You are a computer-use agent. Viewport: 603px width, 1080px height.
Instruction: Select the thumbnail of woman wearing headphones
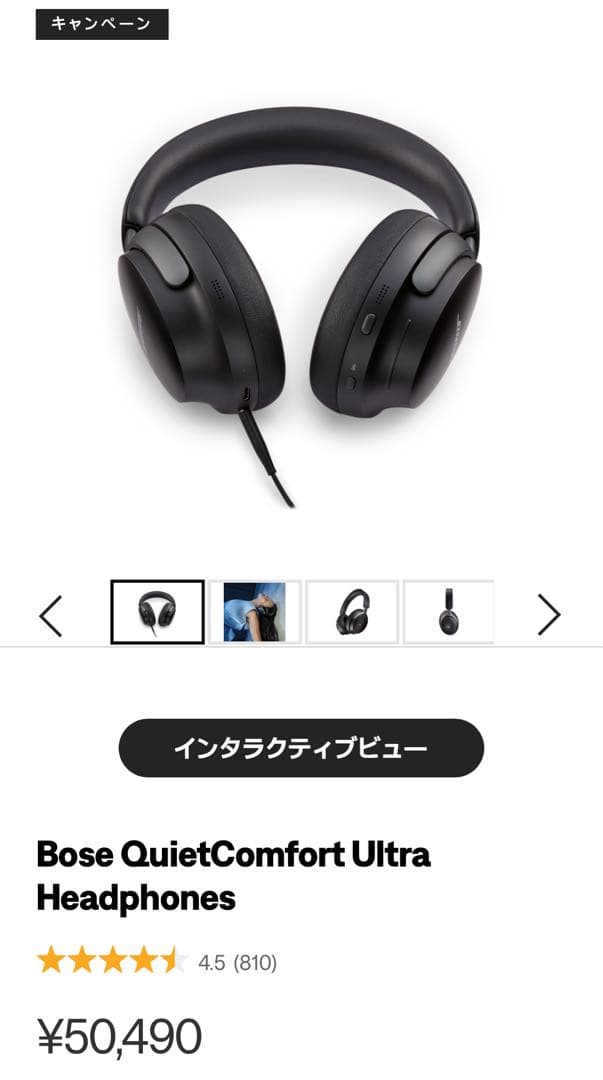tap(254, 612)
